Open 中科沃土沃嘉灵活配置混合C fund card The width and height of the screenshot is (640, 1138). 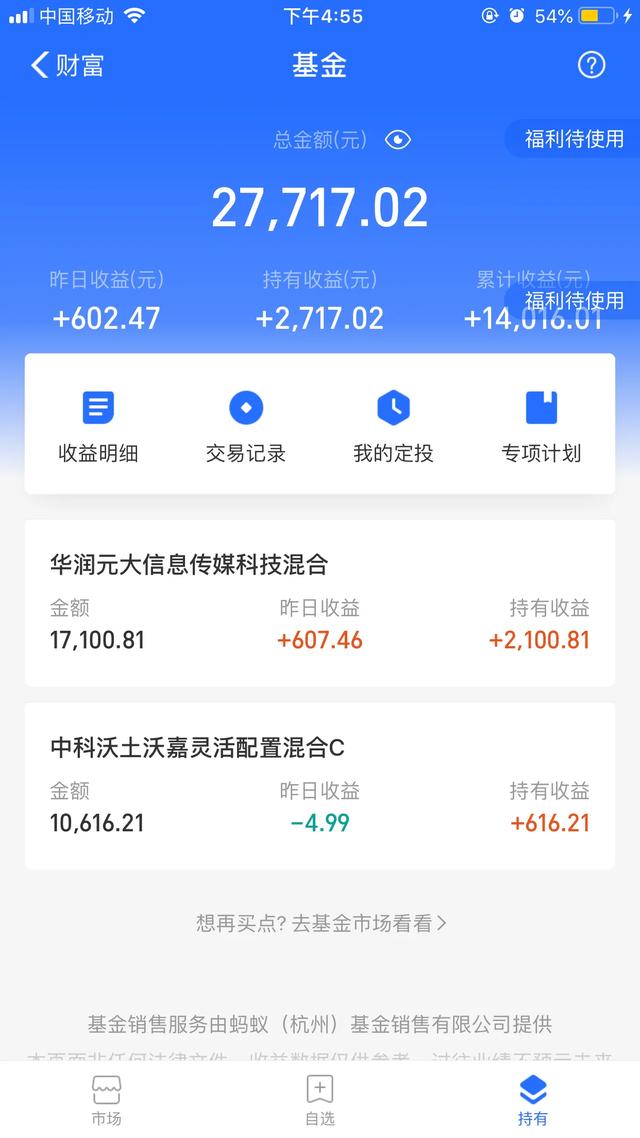(x=320, y=785)
